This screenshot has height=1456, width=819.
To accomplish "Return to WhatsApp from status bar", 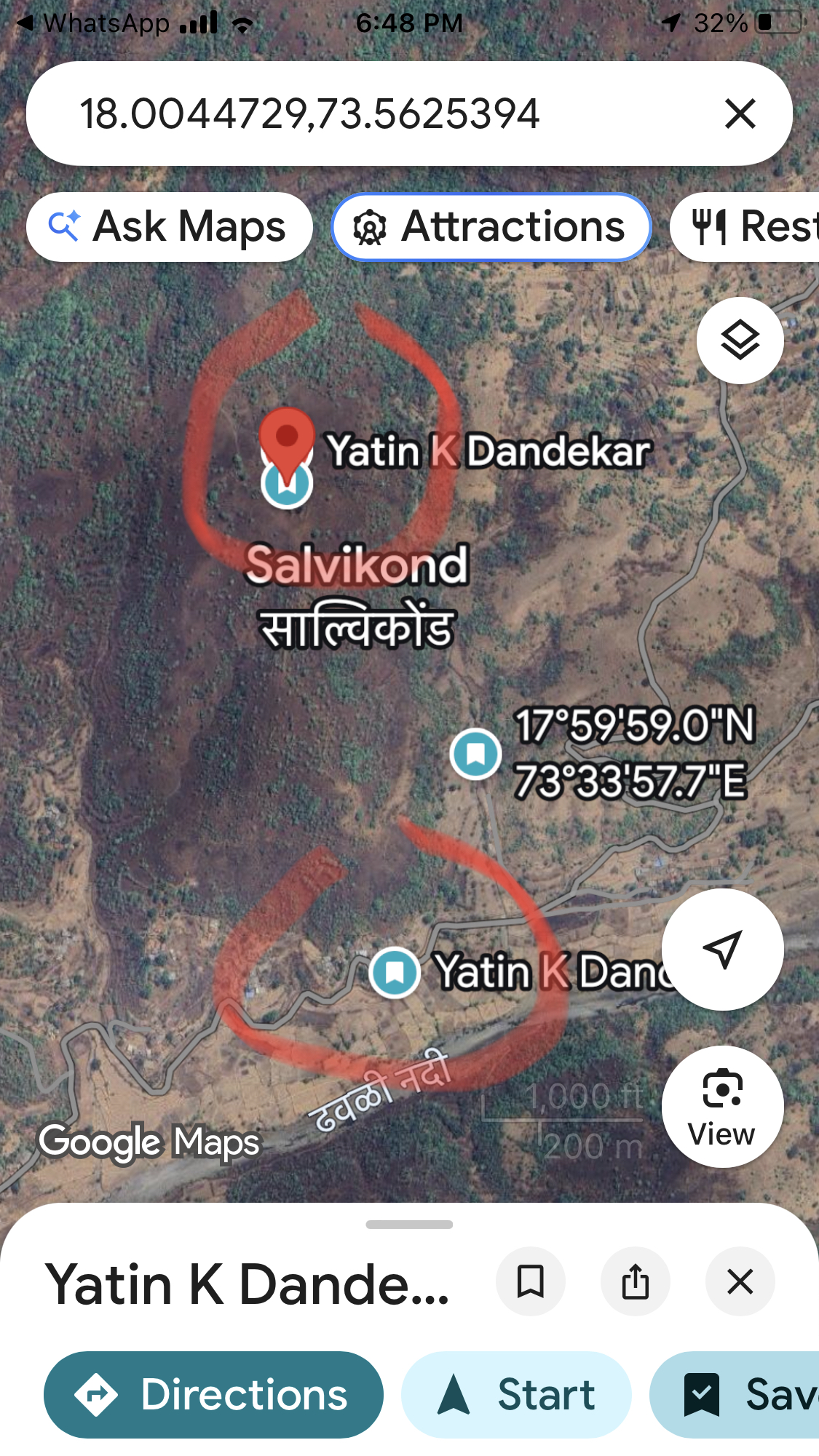I will (95, 23).
